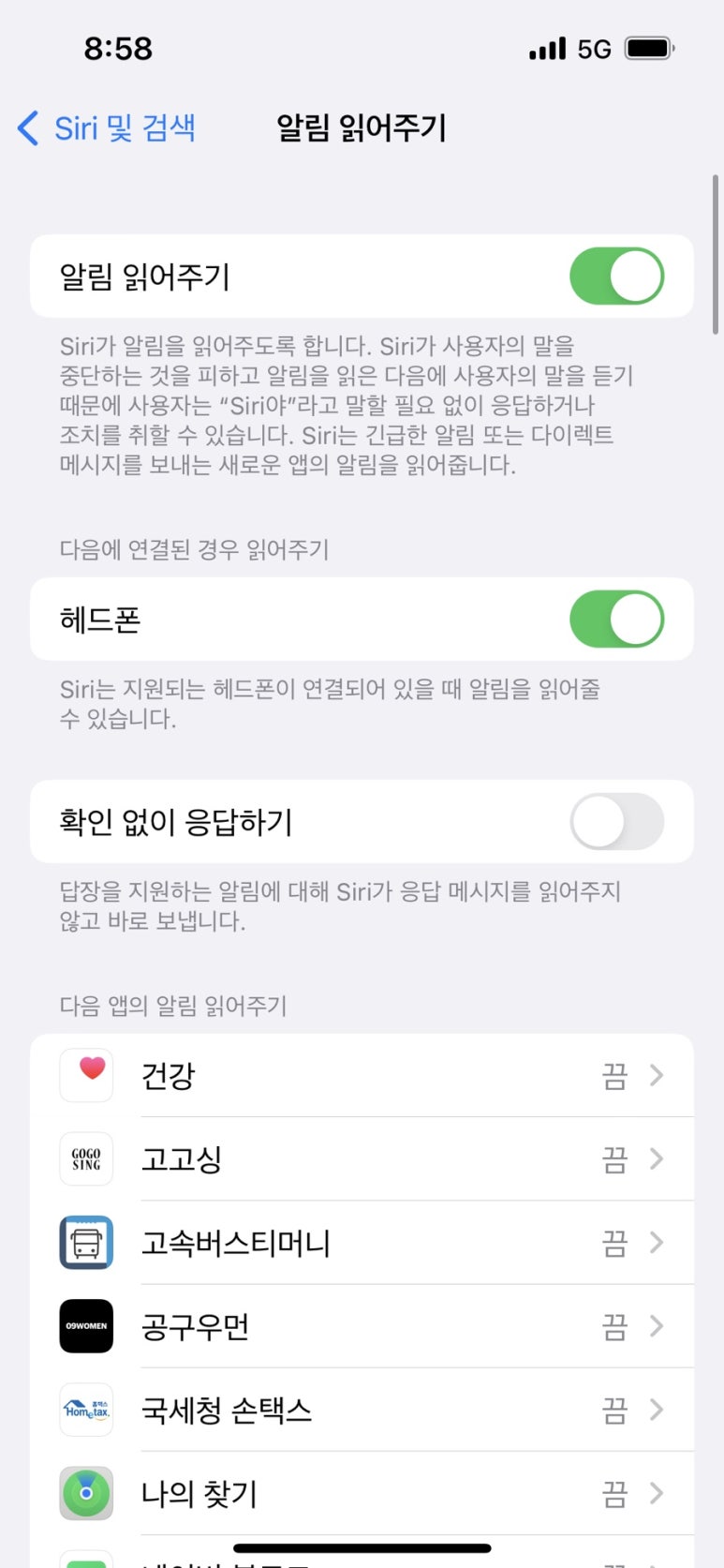Go back to Siri 및 검색
Viewport: 724px width, 1568px height.
[107, 127]
